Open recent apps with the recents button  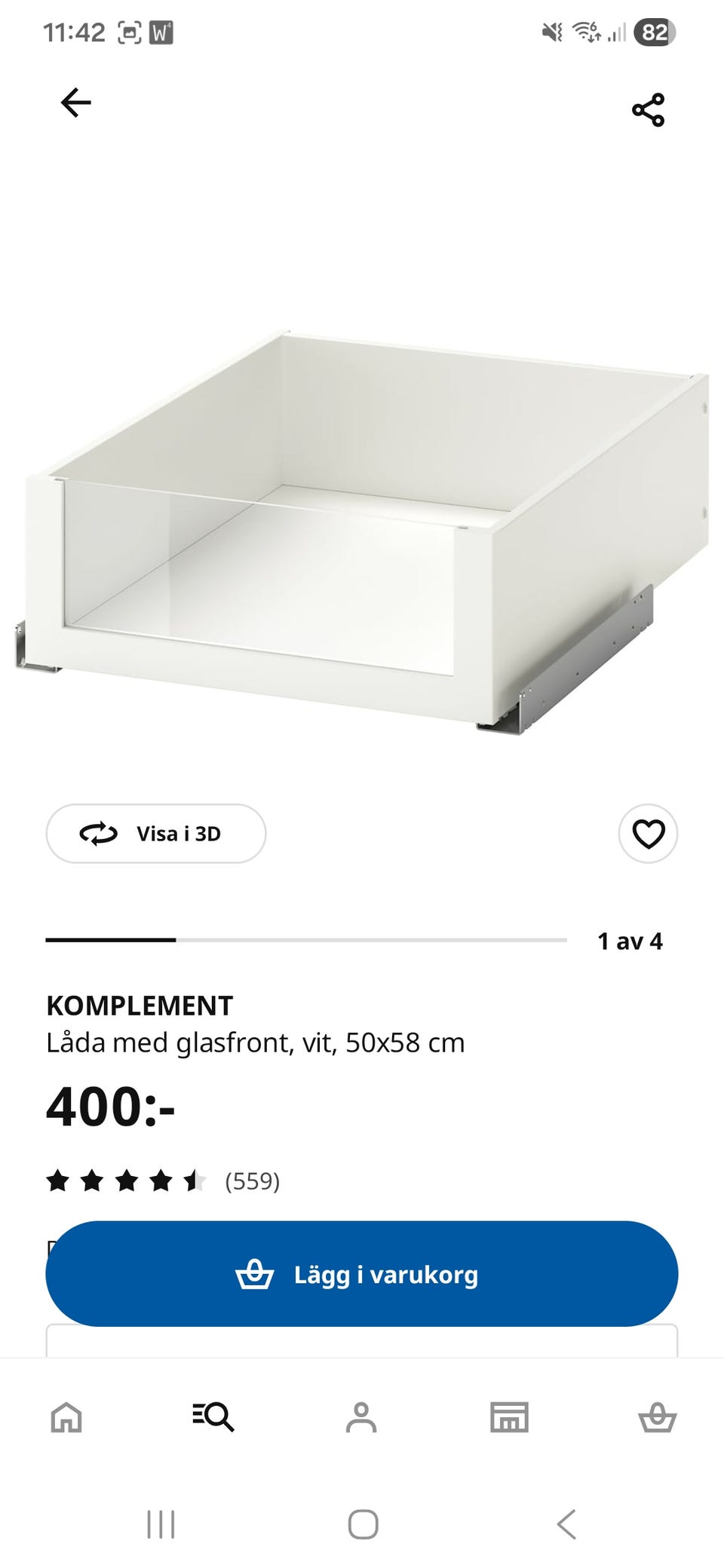click(159, 1524)
